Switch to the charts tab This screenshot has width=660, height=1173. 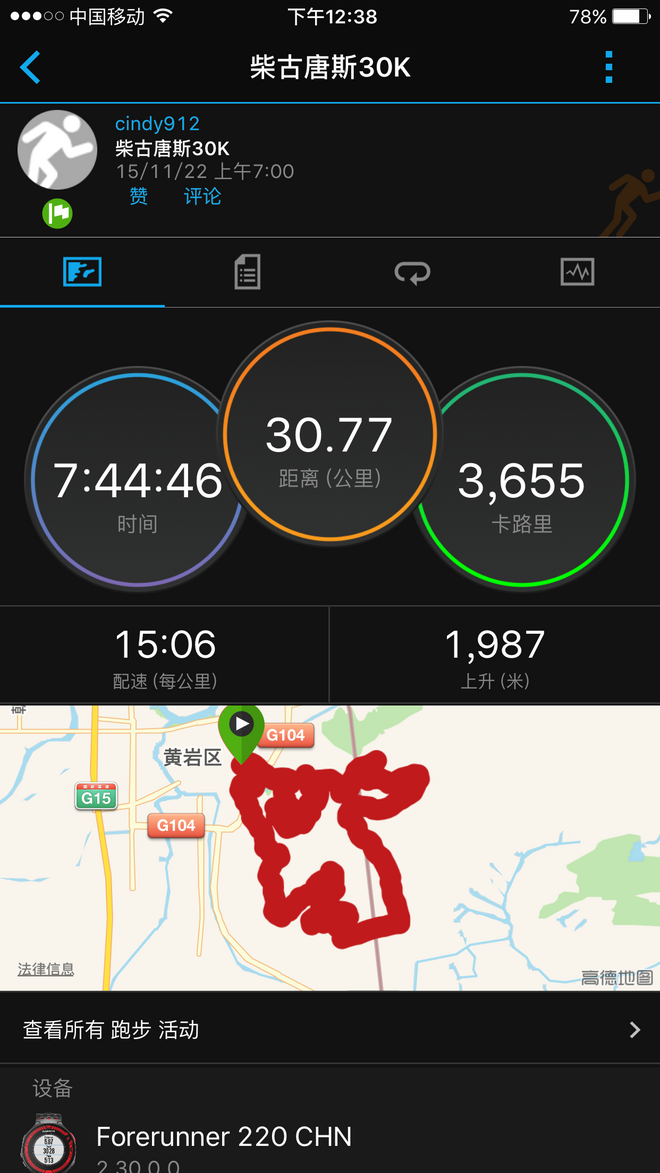(577, 272)
